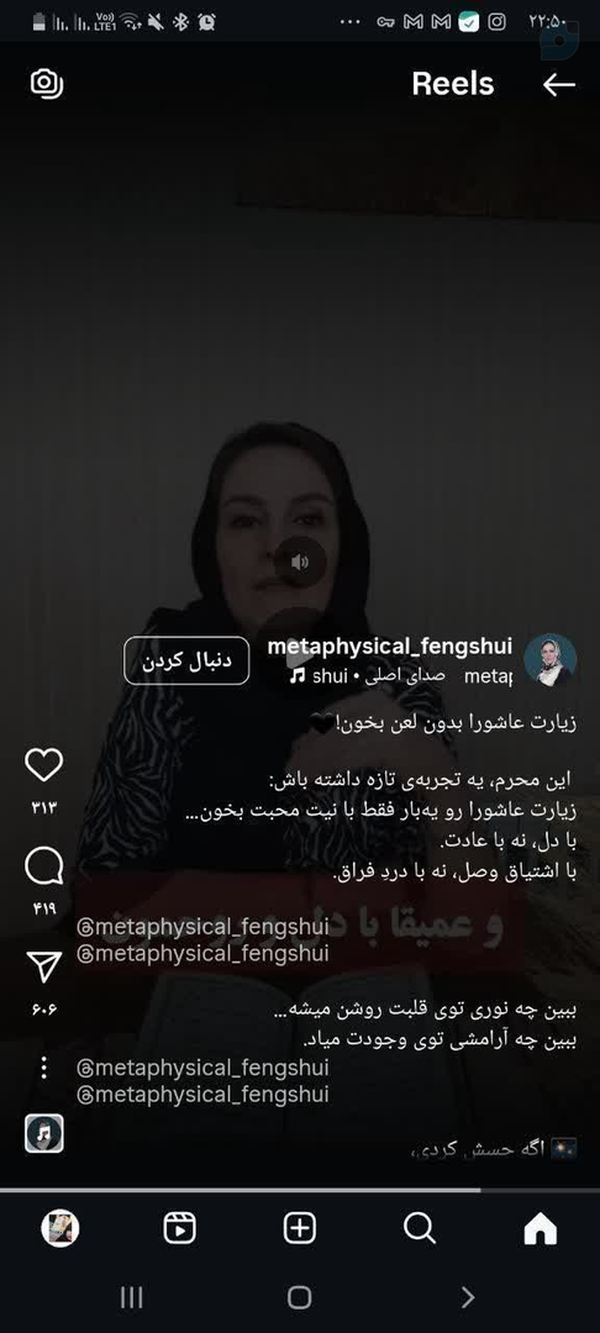Open the reel's audio thumbnail
600x1333 pixels.
click(44, 1133)
